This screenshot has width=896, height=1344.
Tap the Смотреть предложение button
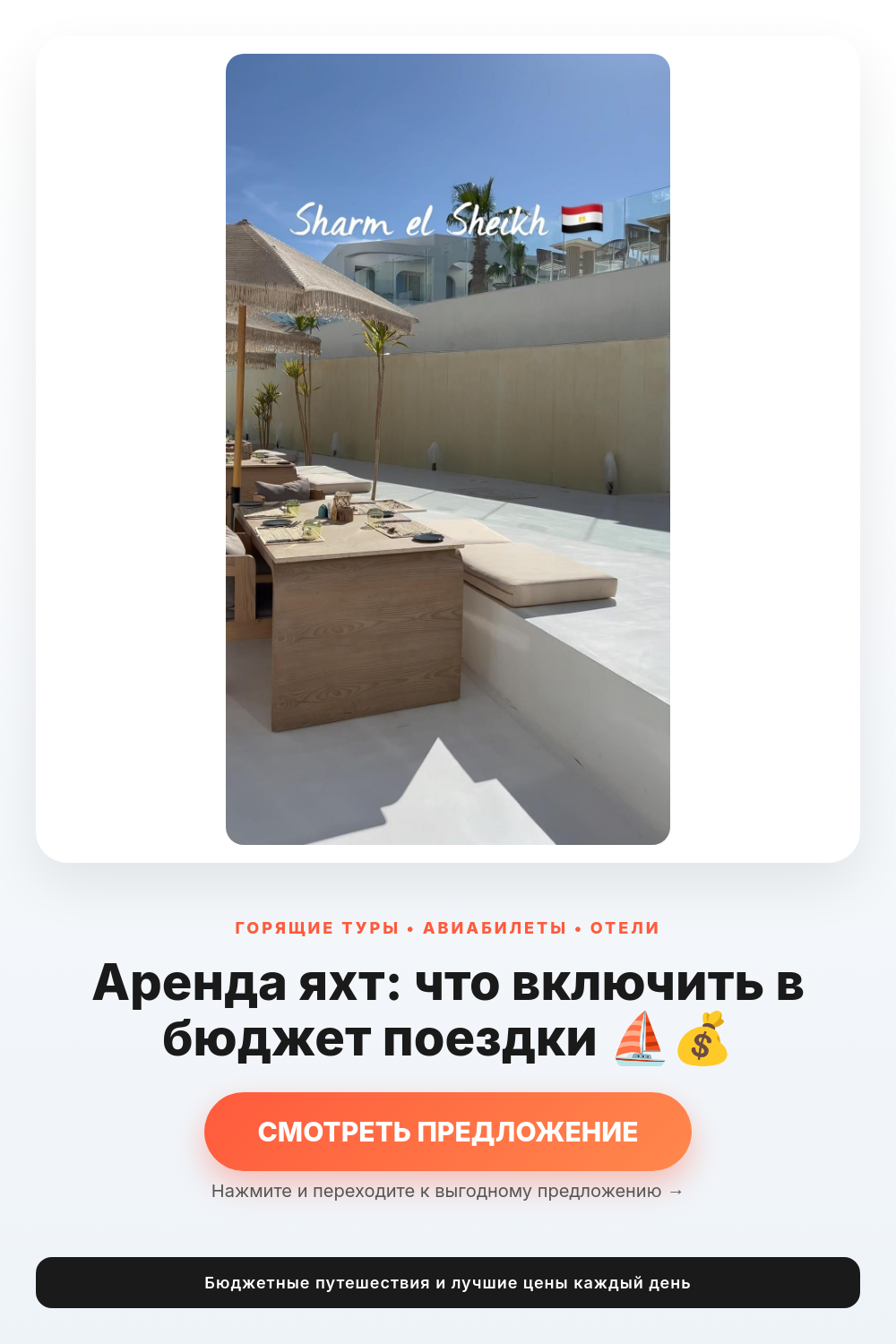click(448, 1131)
